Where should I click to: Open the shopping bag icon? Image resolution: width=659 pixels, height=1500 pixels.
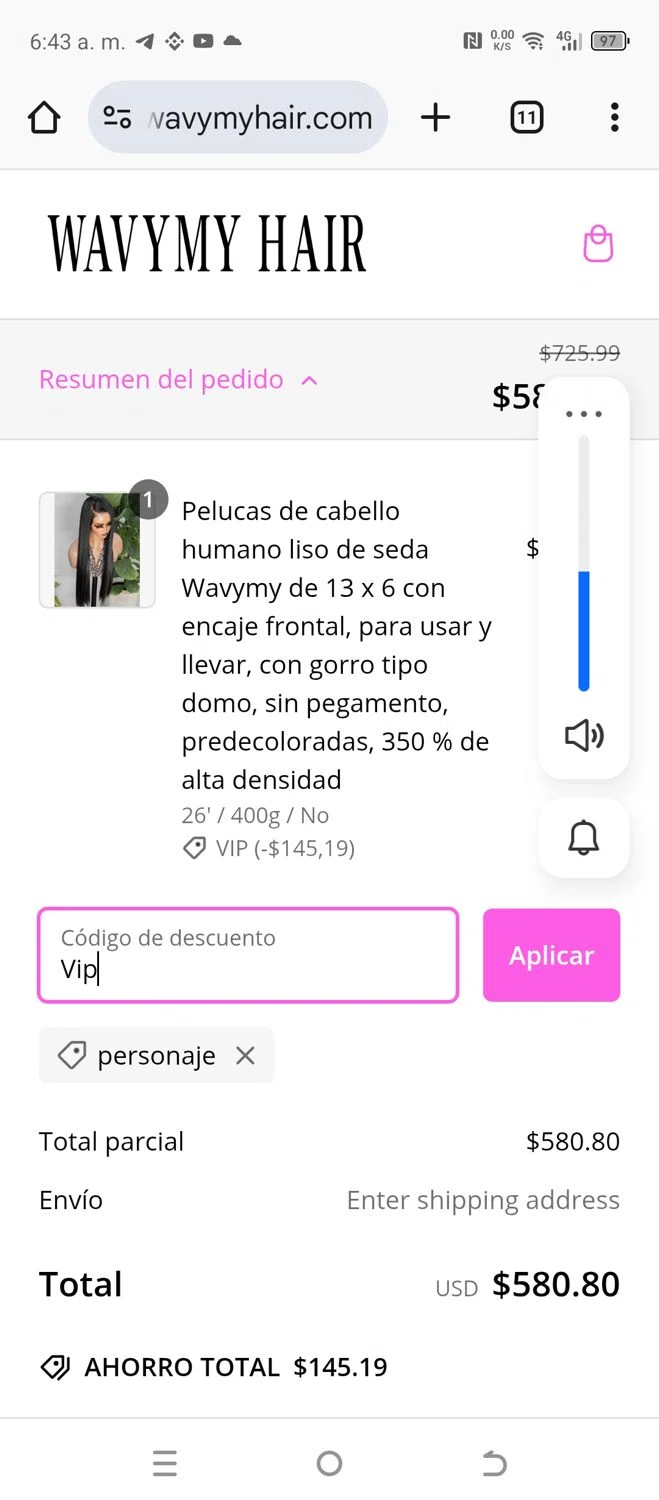click(x=597, y=244)
